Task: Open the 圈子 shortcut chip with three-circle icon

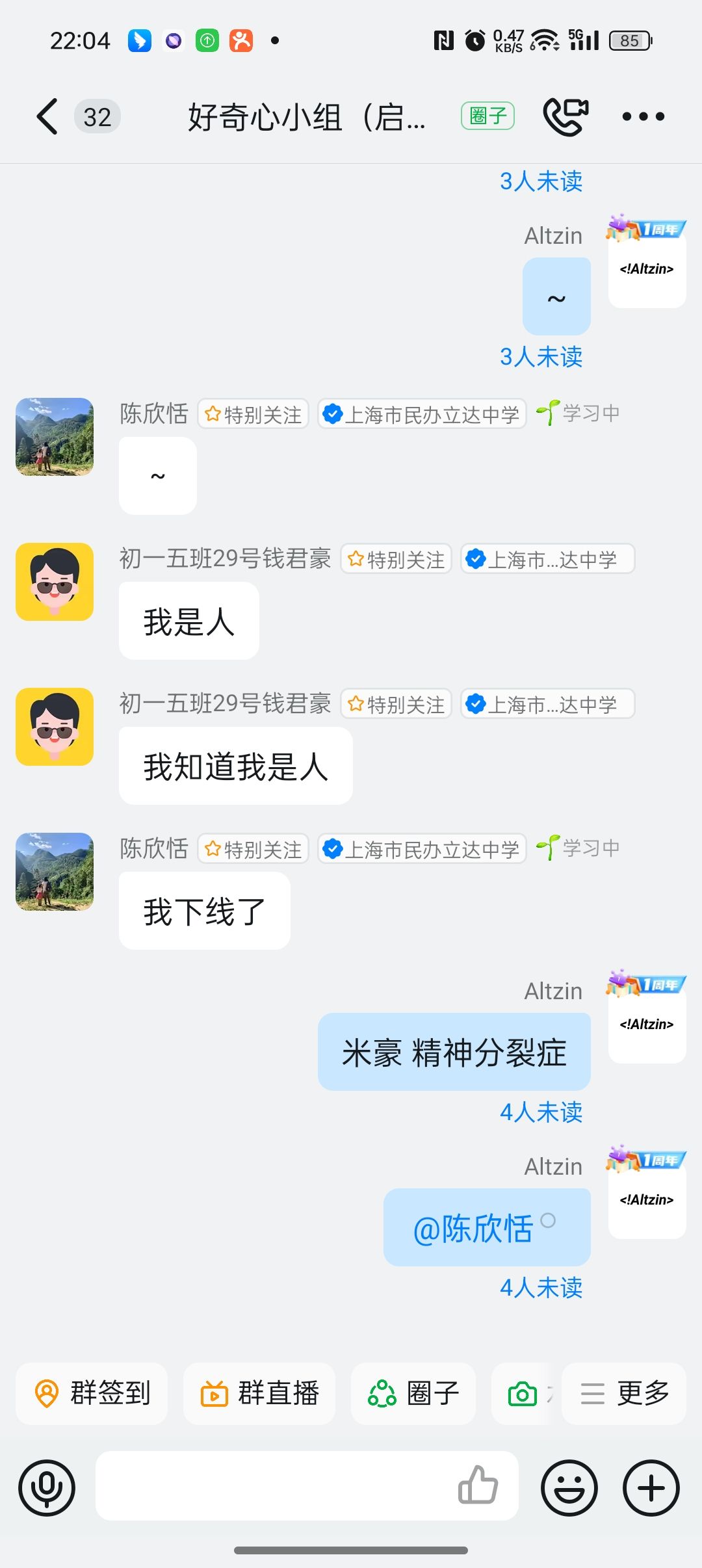Action: point(413,1393)
